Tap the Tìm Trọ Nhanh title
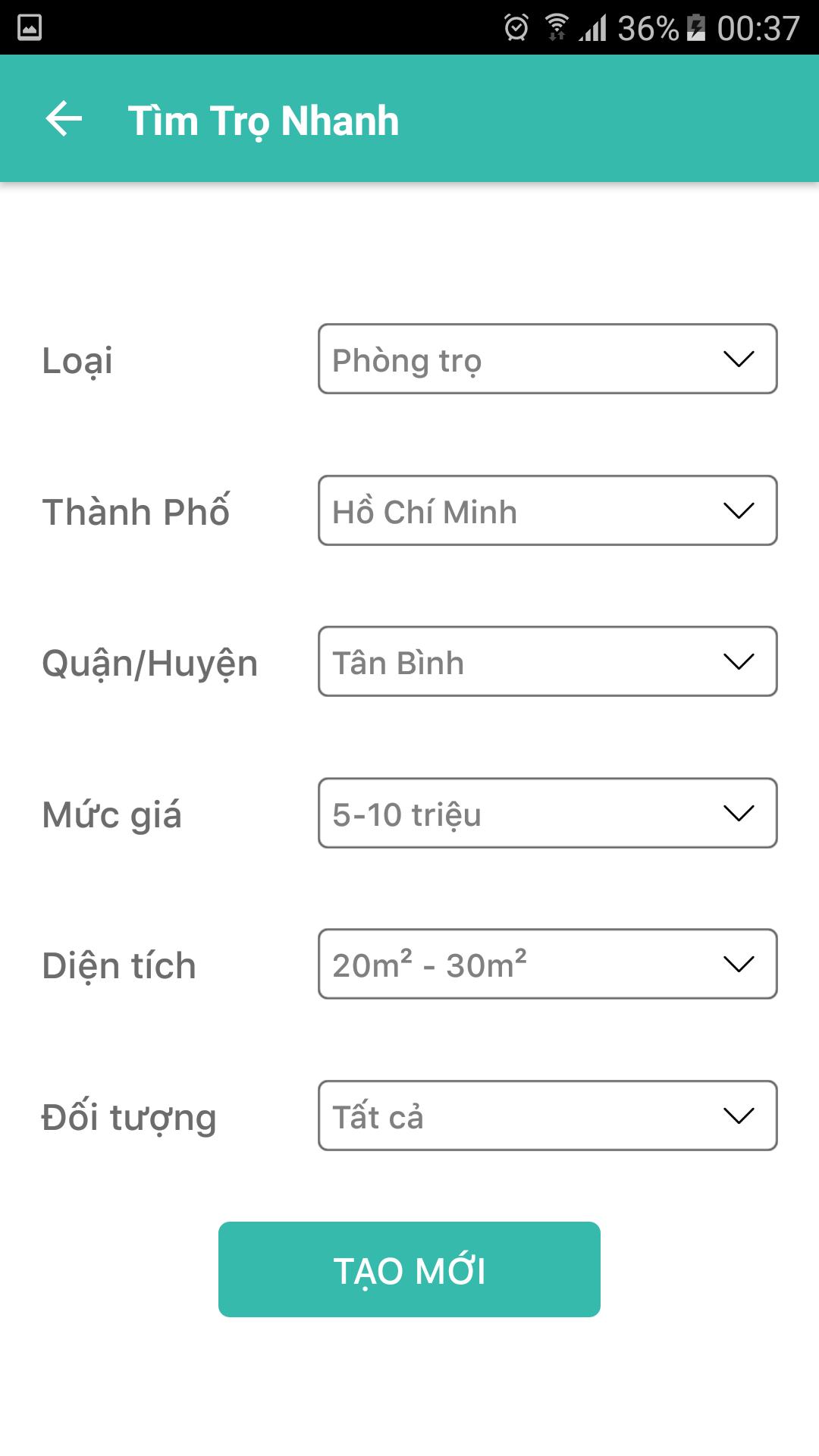The image size is (819, 1456). pyautogui.click(x=264, y=119)
